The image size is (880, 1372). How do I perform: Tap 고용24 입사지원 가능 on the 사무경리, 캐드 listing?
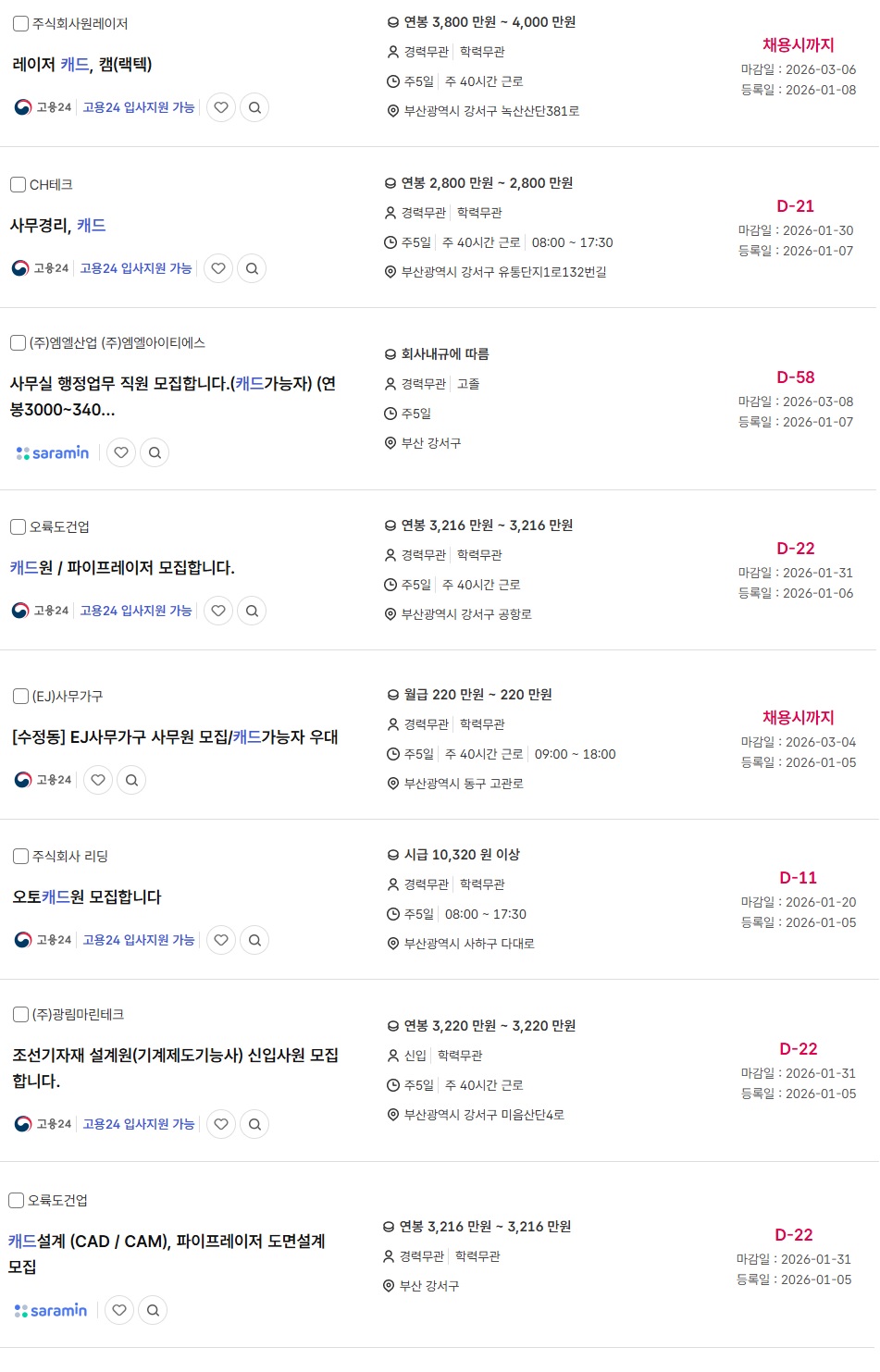pyautogui.click(x=136, y=268)
